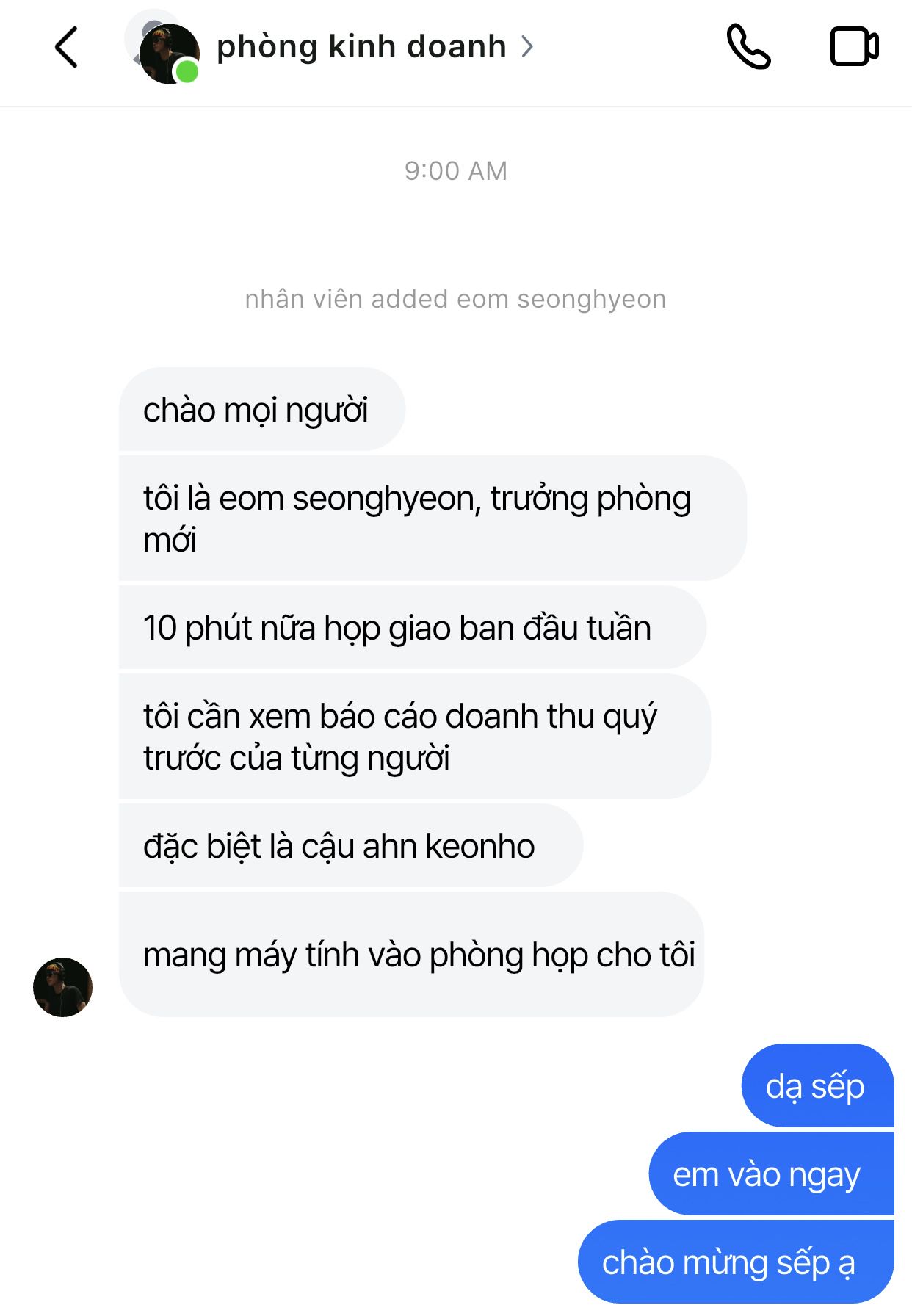This screenshot has width=912, height=1316.
Task: Open the sender's avatar beside the last message
Action: tap(63, 987)
